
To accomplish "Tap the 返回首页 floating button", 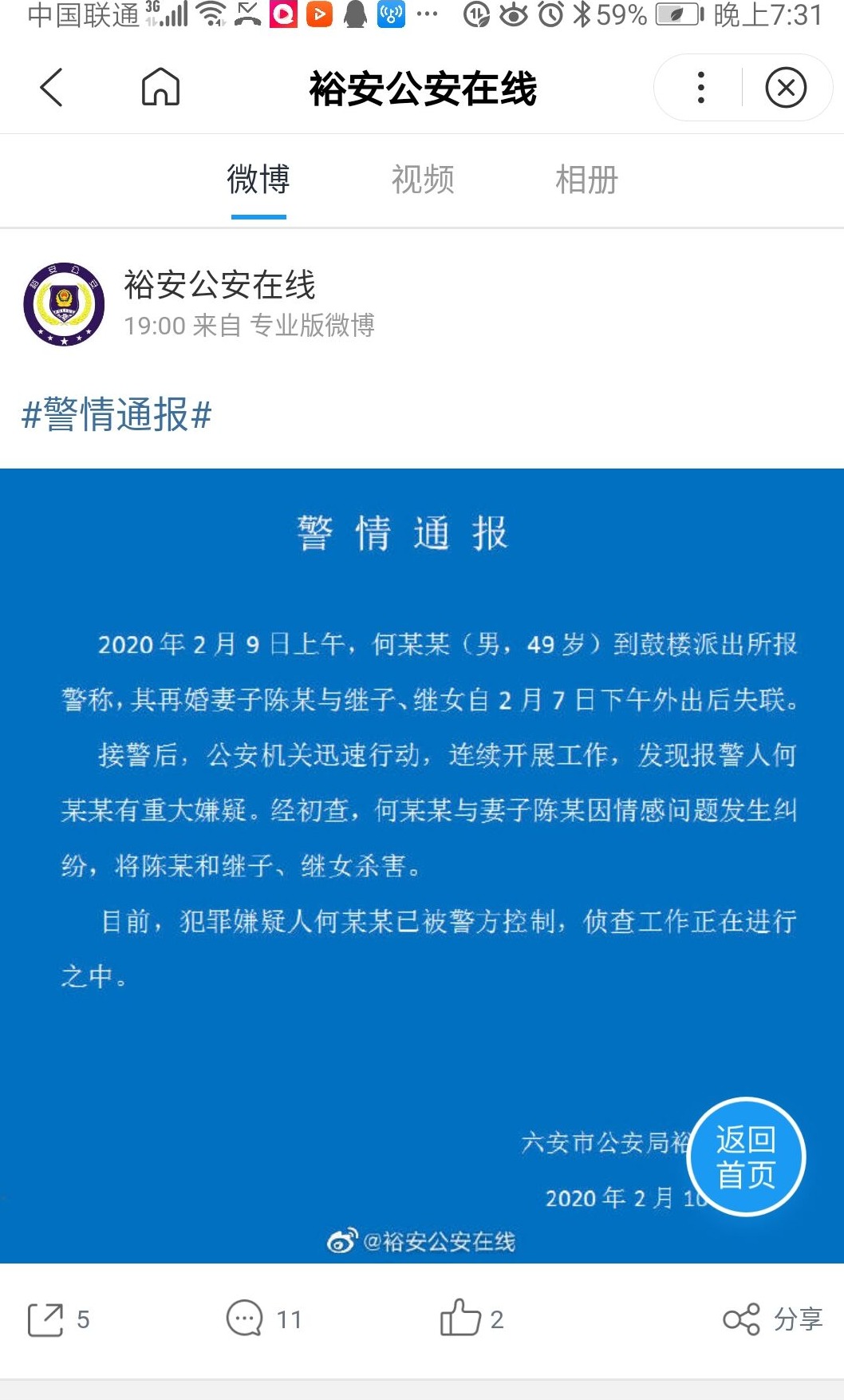I will coord(746,1157).
